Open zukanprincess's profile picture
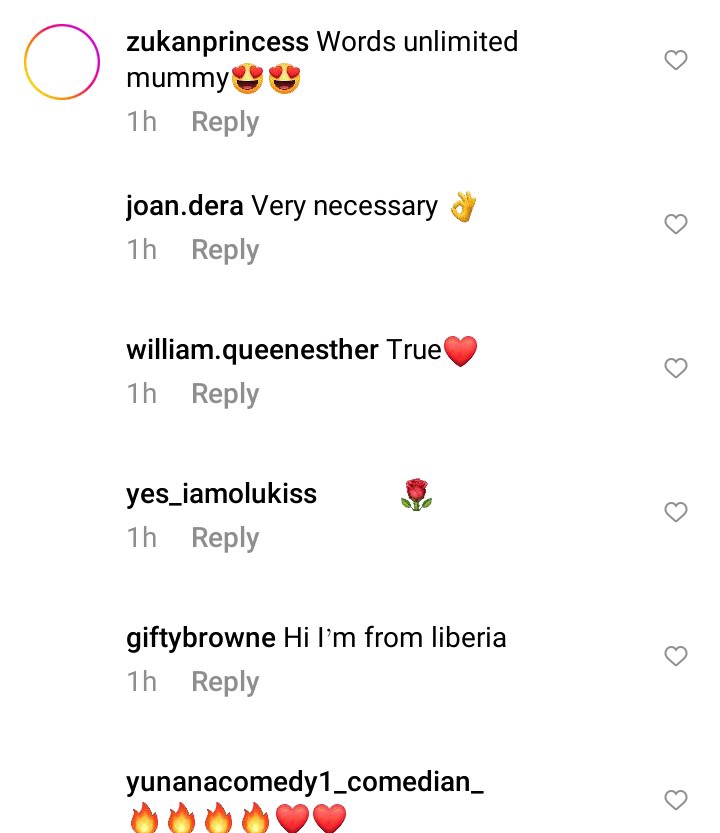Viewport: 720px width, 833px height. (62, 62)
